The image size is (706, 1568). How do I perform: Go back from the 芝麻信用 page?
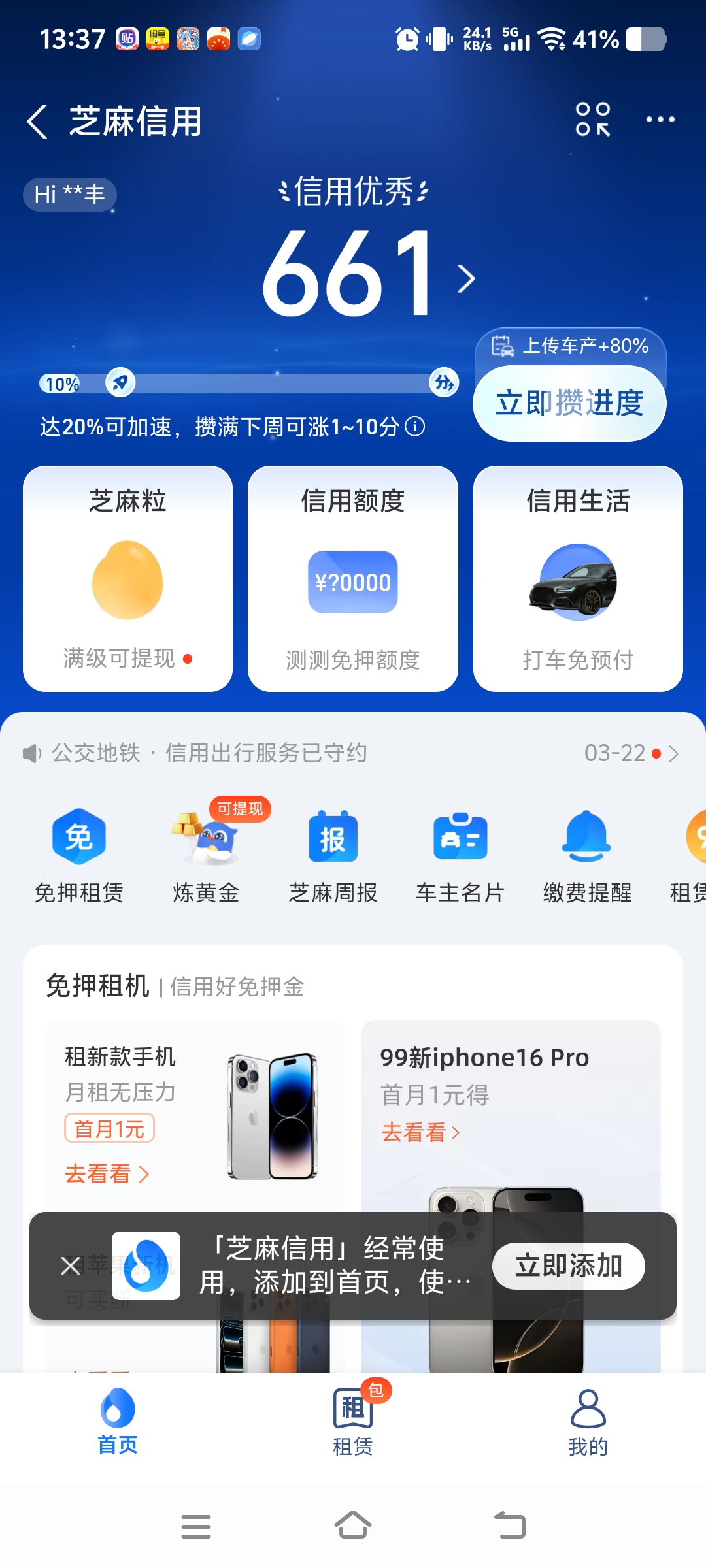click(x=38, y=122)
